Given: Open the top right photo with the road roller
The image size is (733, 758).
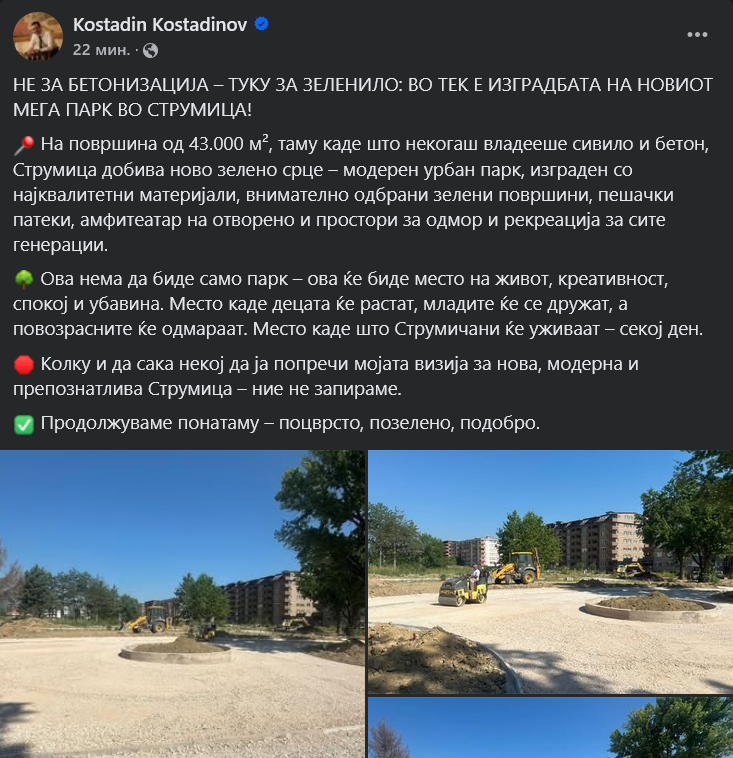Looking at the screenshot, I should point(550,571).
